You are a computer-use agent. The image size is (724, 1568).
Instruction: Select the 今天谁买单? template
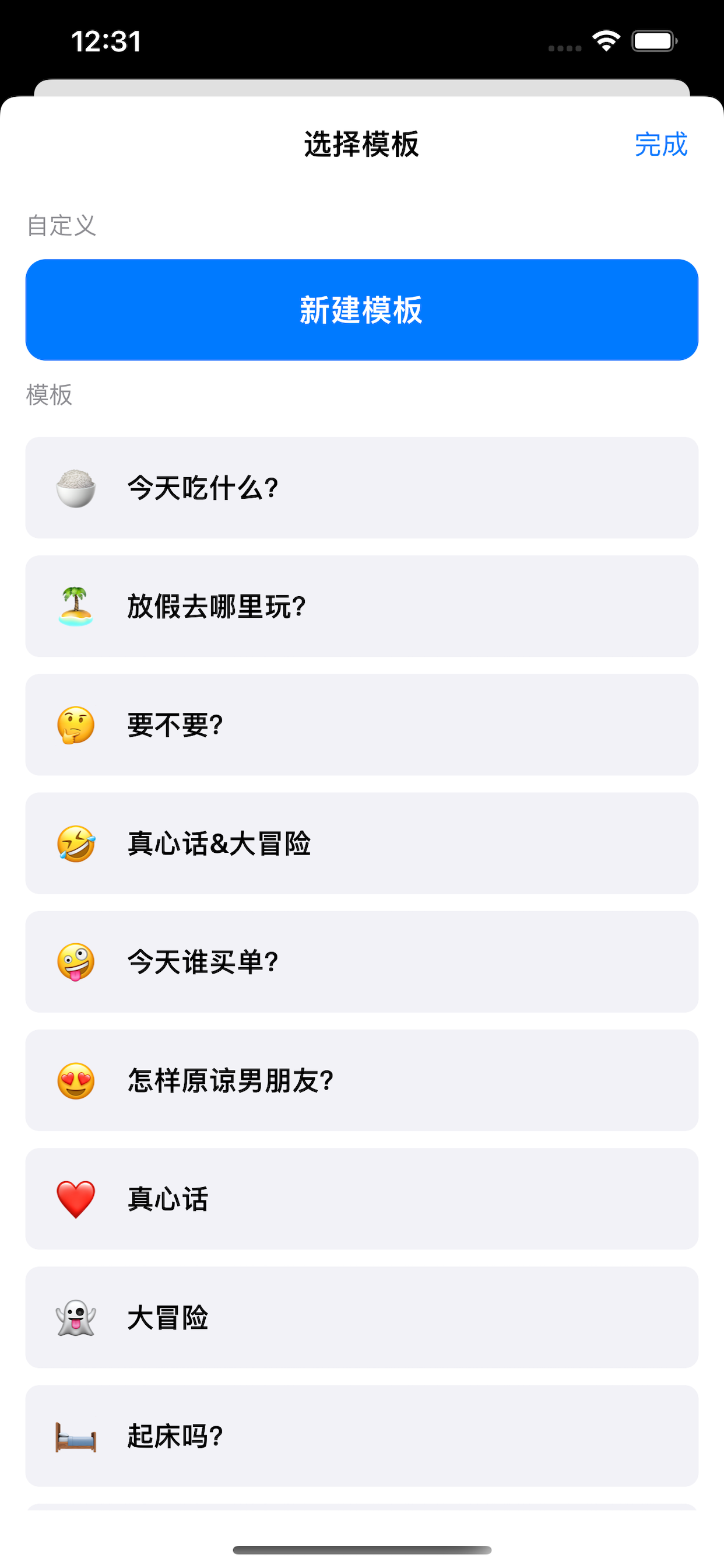click(x=361, y=962)
